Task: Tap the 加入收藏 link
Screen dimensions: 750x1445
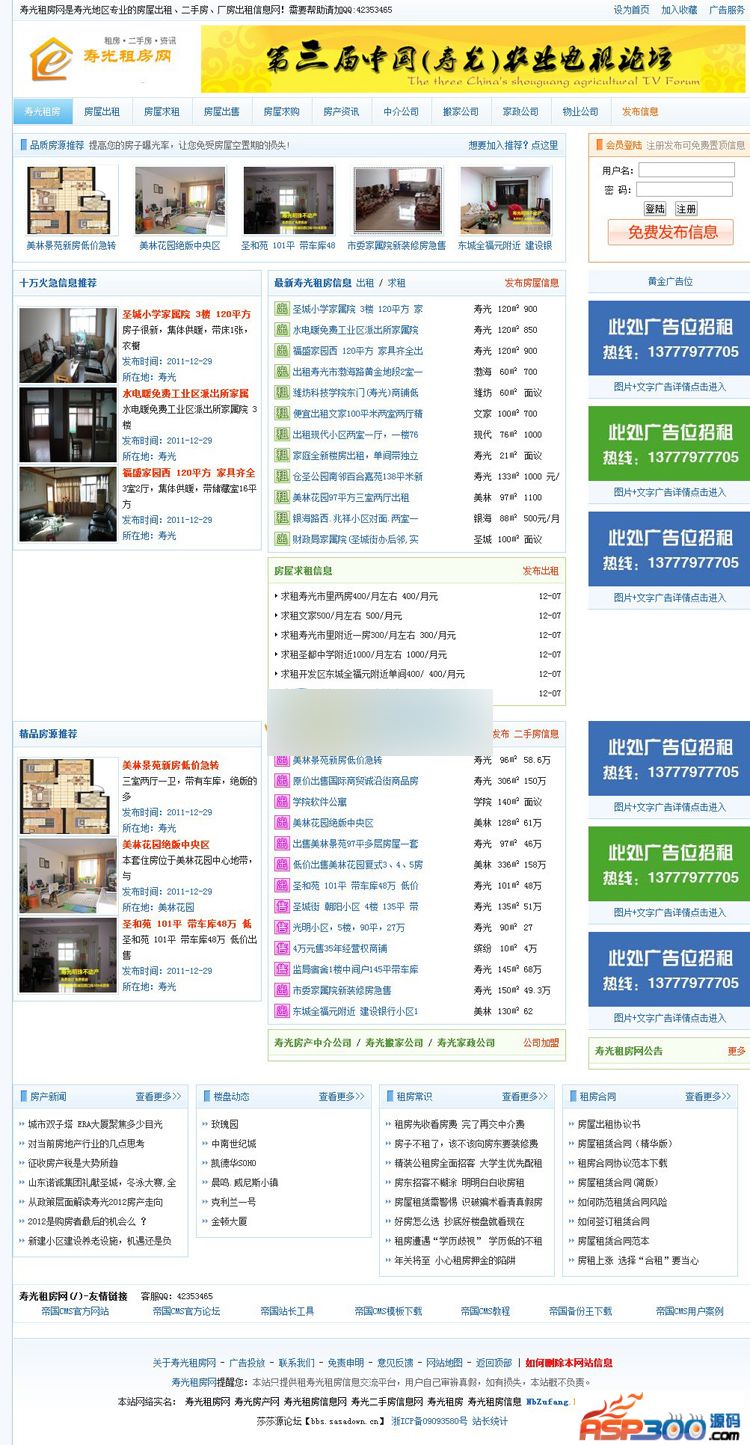Action: point(679,10)
